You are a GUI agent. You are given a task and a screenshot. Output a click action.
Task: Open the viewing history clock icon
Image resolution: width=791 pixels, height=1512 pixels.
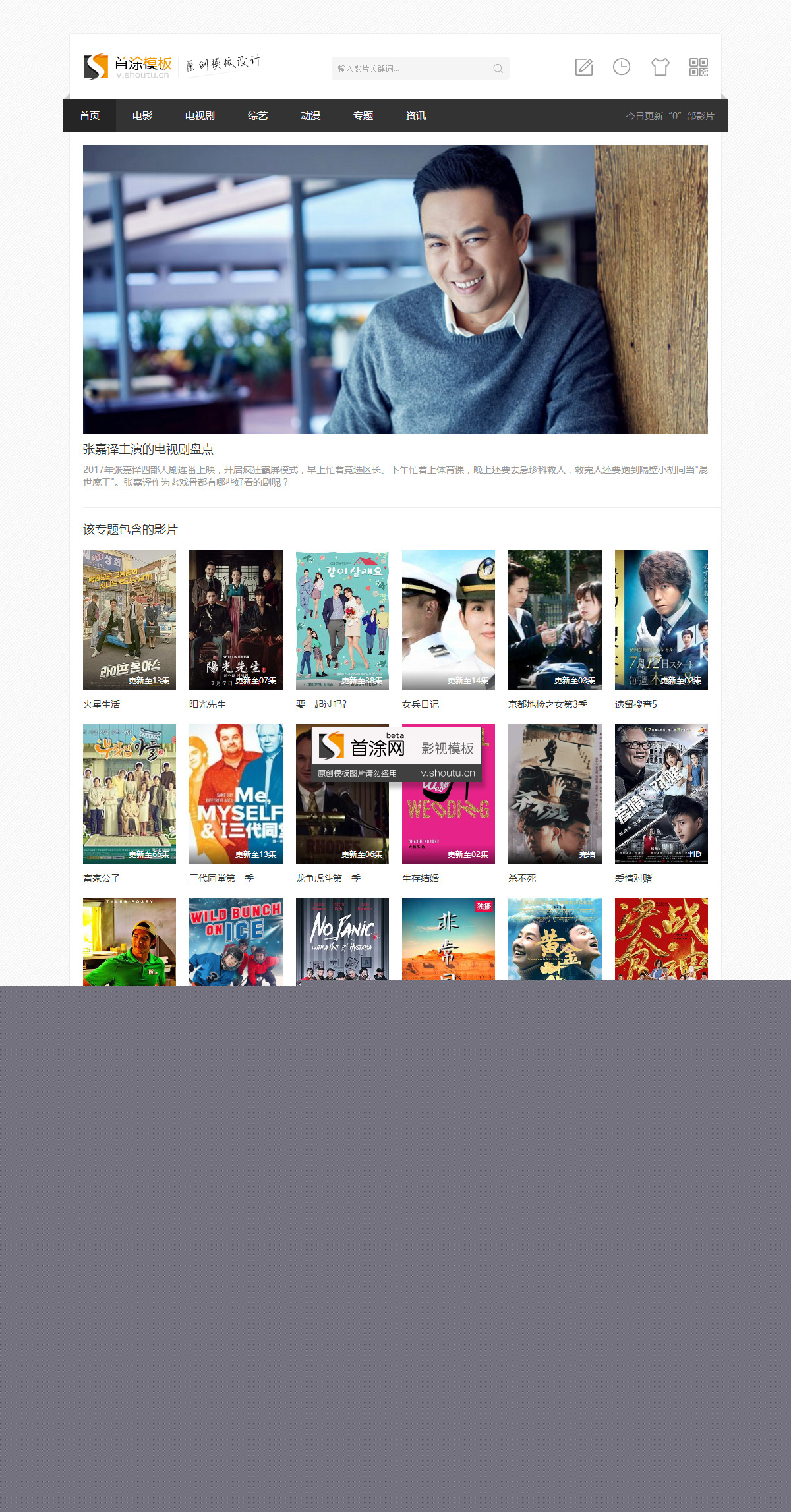622,67
